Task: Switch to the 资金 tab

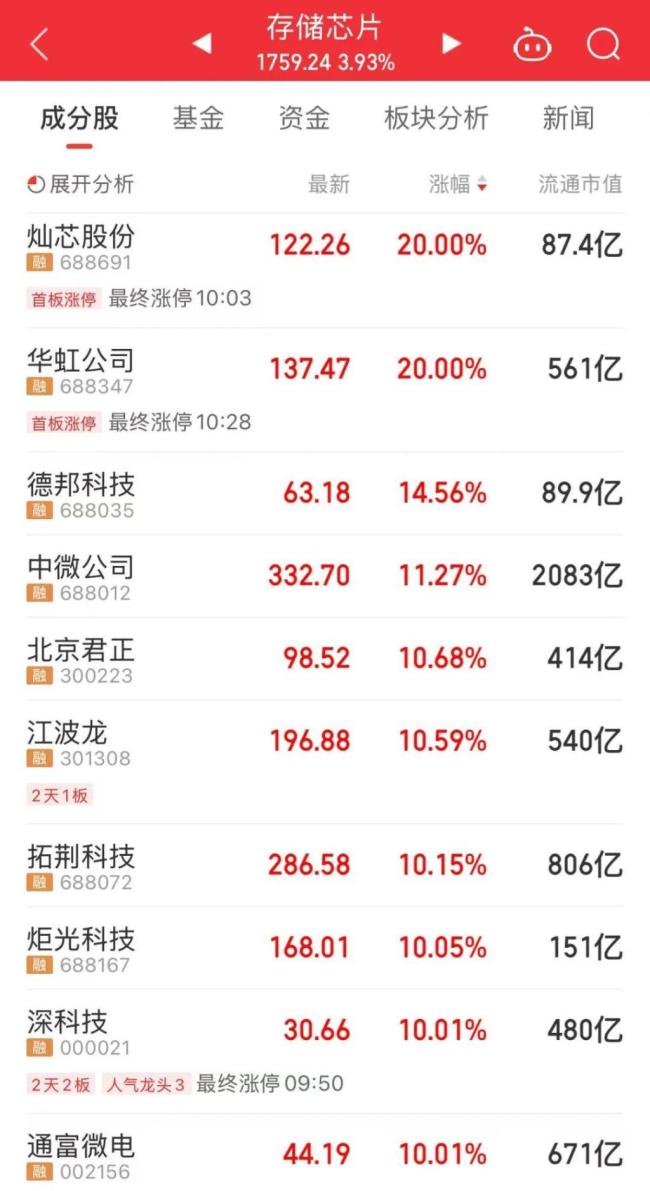Action: tap(304, 119)
